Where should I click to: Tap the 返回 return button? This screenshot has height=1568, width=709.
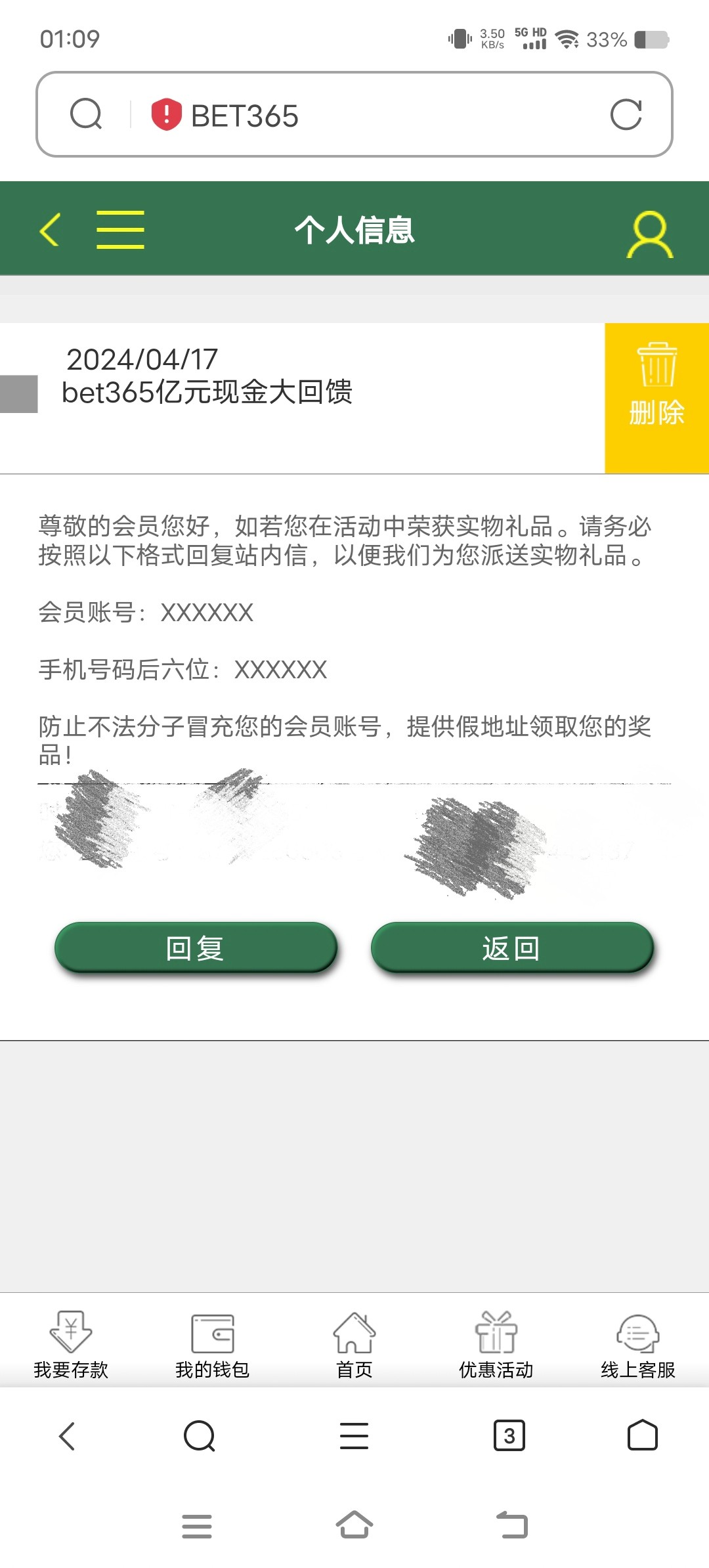click(512, 947)
